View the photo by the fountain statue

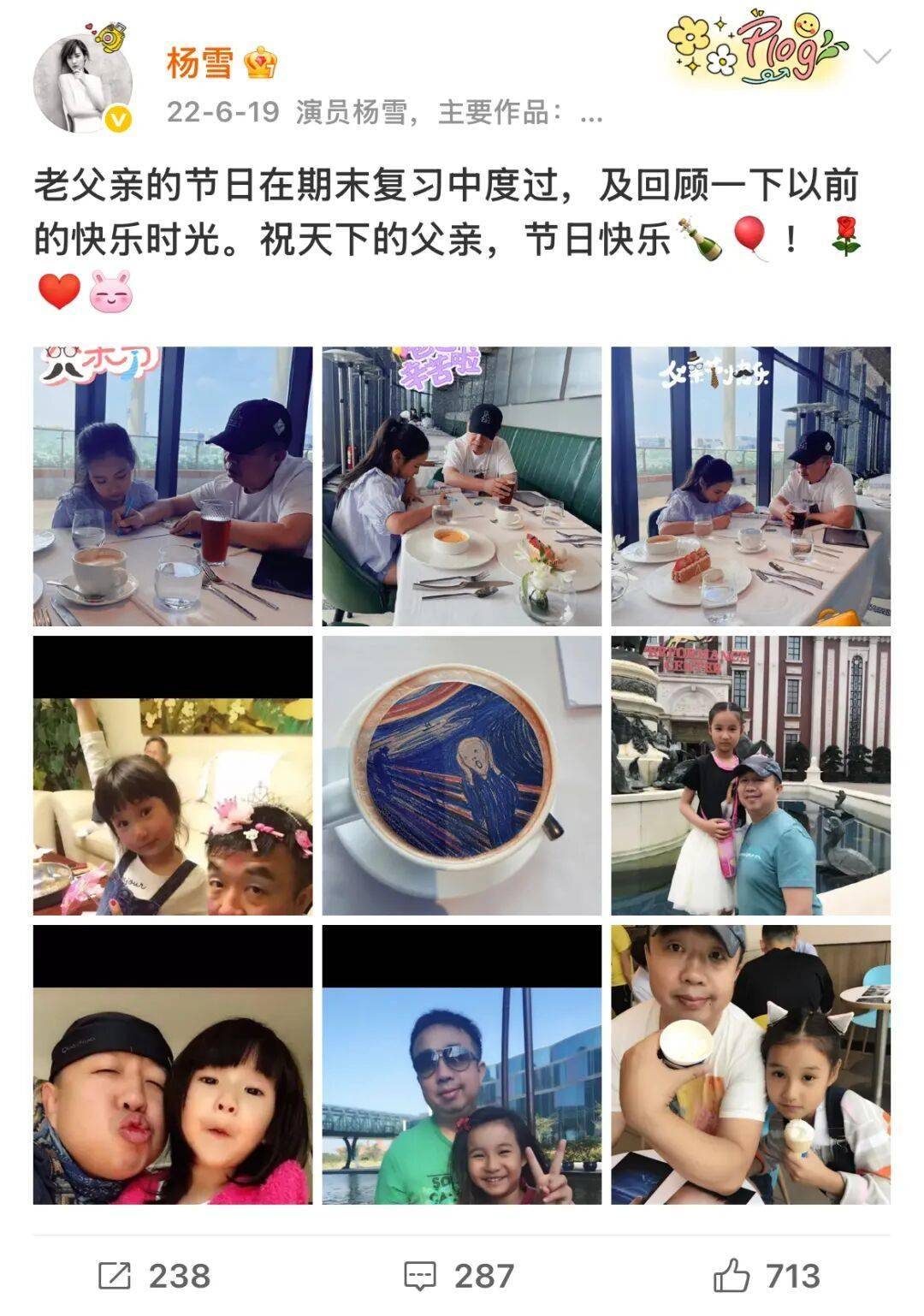point(750,775)
